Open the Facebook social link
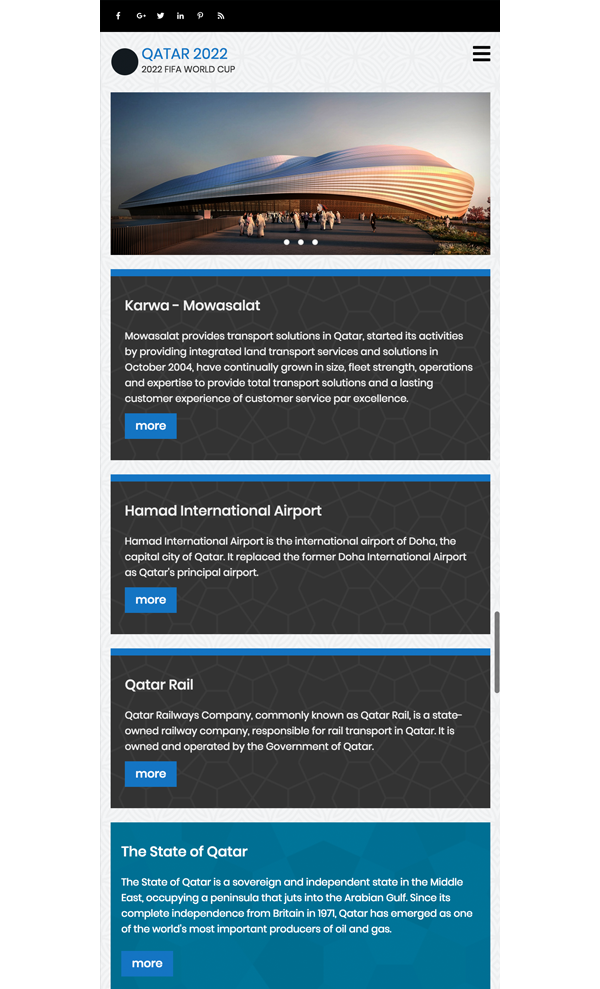Viewport: 600px width, 989px height. [x=118, y=16]
